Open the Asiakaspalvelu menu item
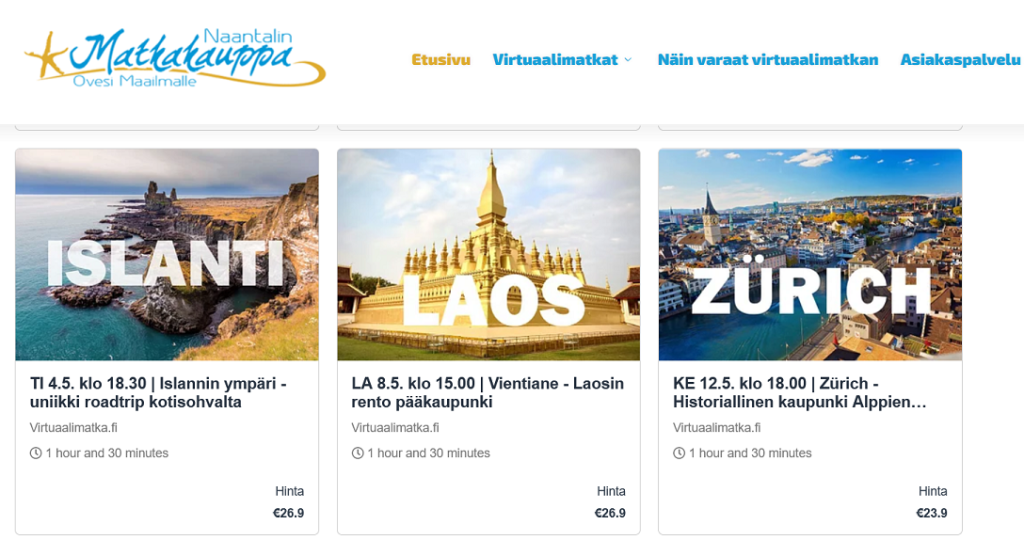Viewport: 1024px width, 540px height. click(959, 60)
